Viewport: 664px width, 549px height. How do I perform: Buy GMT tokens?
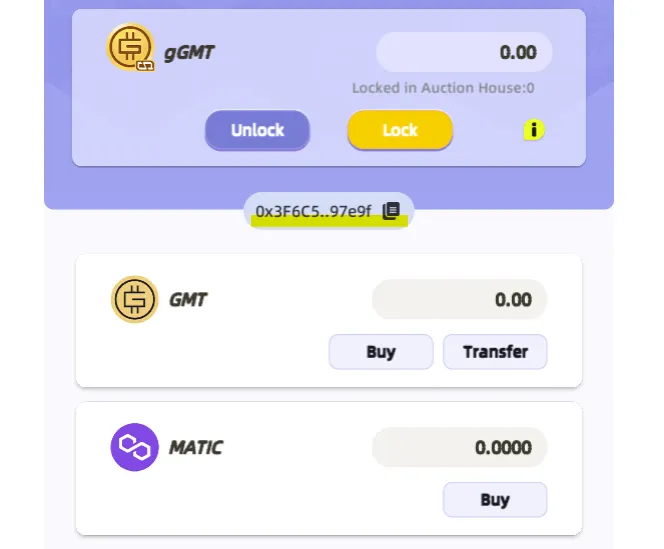click(x=381, y=352)
